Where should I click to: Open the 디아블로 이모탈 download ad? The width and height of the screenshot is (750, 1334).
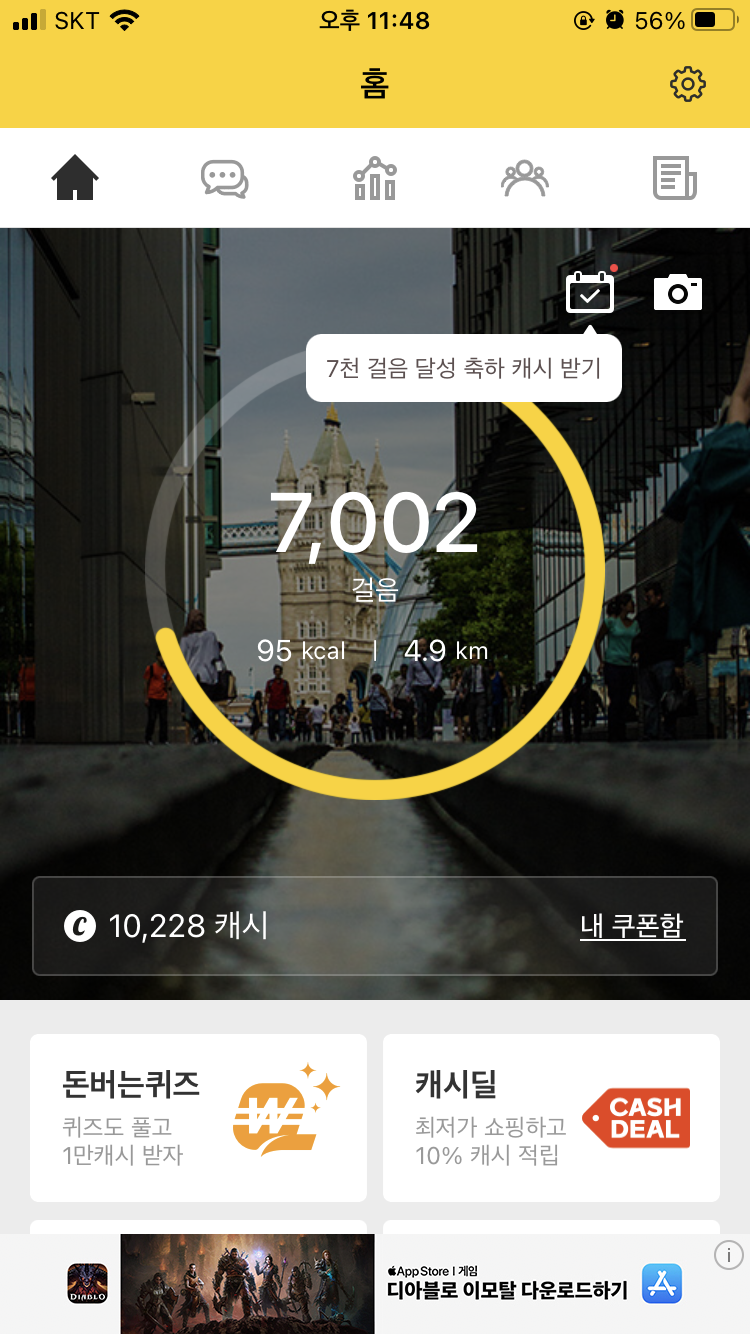(400, 1284)
